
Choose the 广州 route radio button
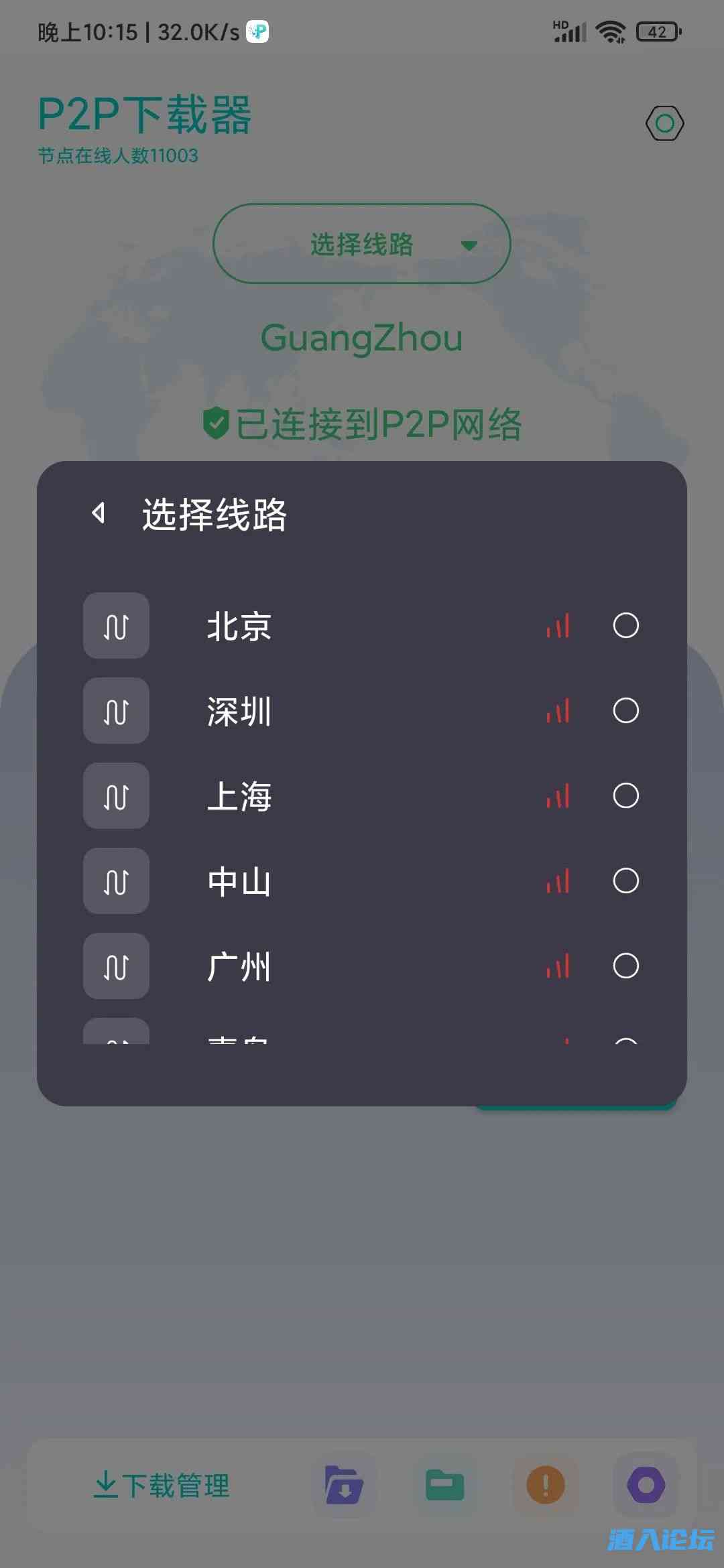point(625,966)
